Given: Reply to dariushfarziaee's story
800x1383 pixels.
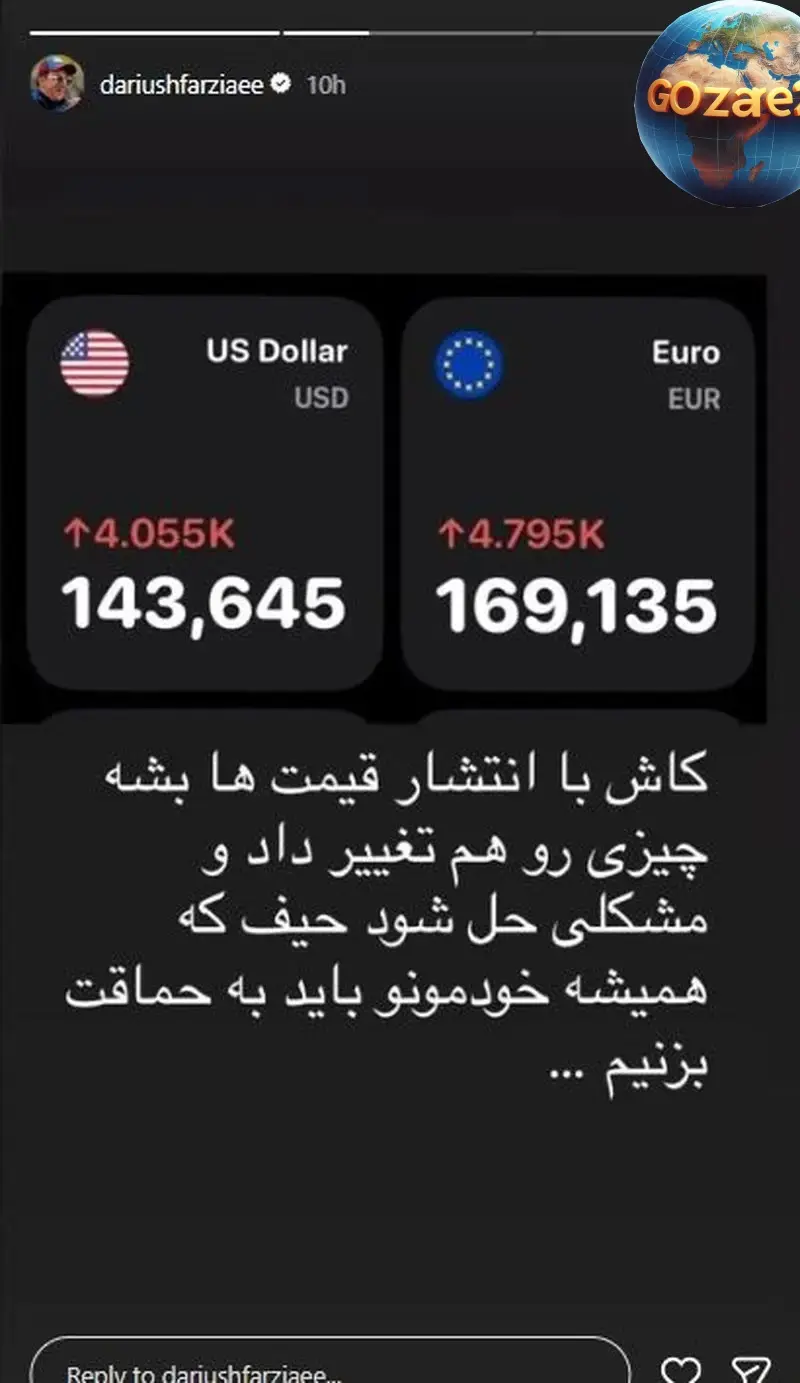Looking at the screenshot, I should (330, 1368).
